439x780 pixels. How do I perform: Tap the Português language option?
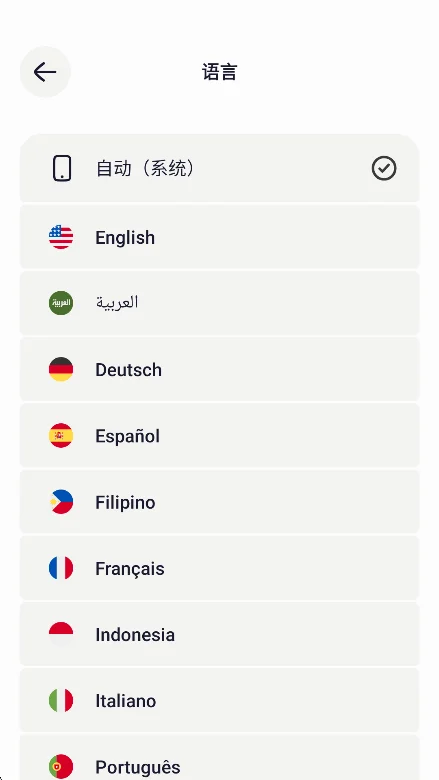coord(219,757)
